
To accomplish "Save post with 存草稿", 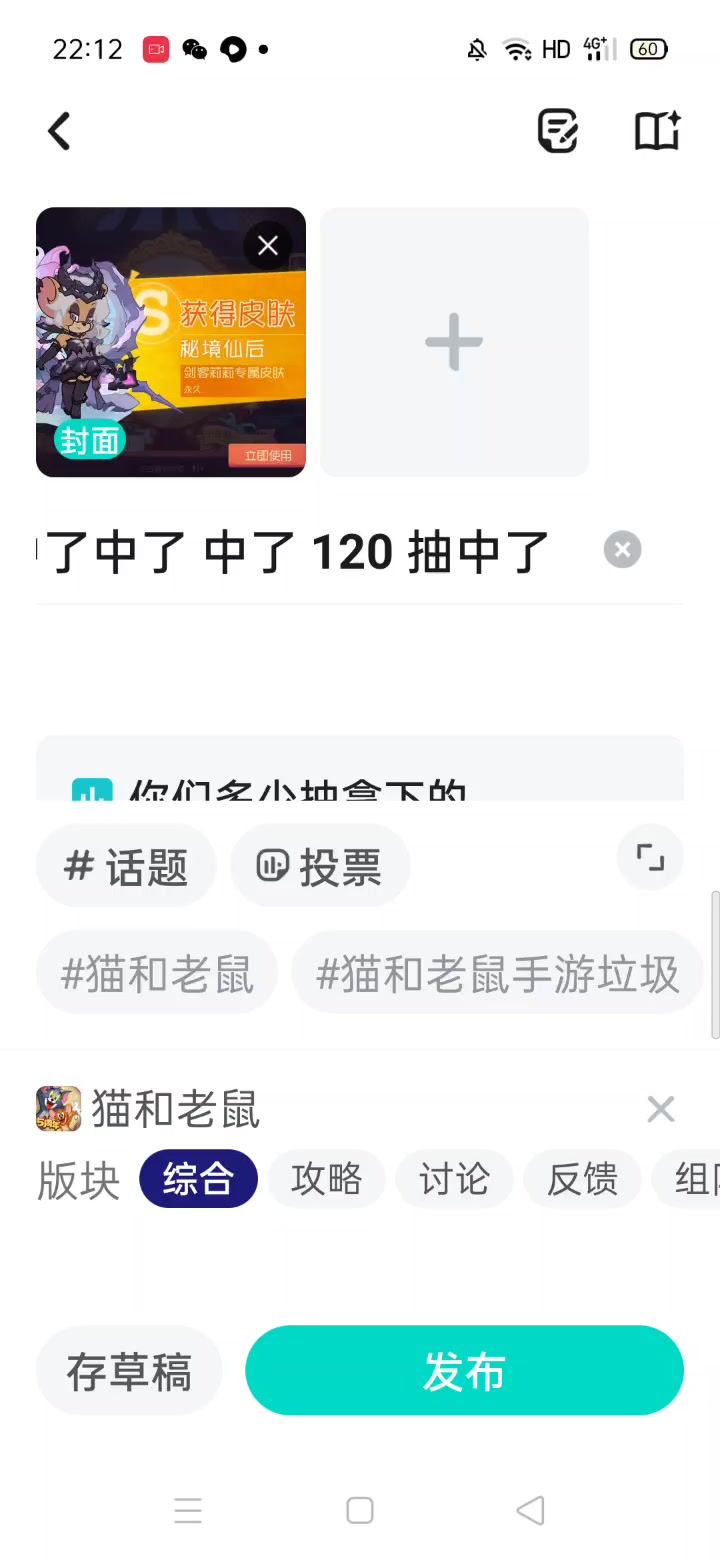I will 129,1371.
